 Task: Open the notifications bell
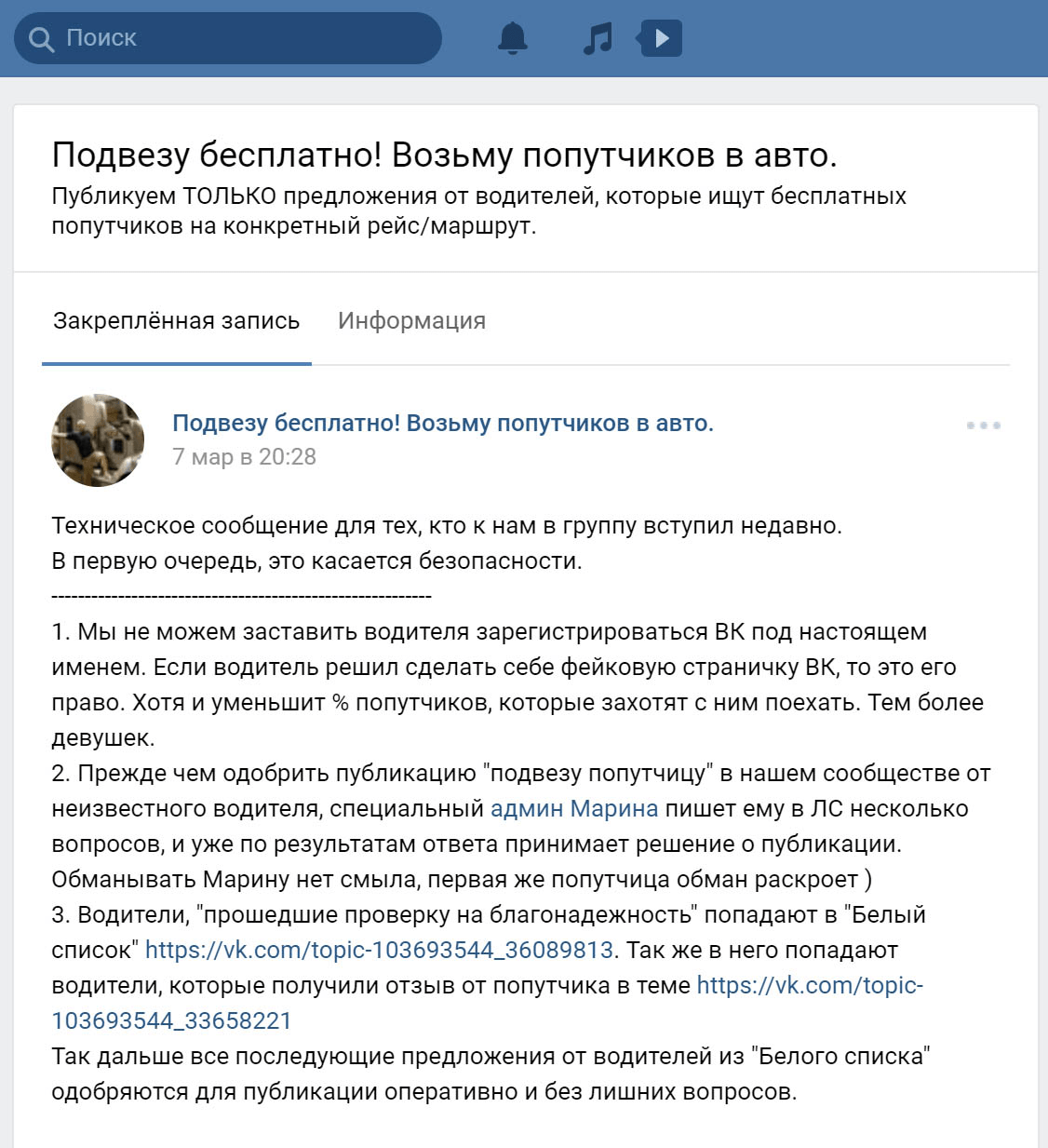click(512, 38)
